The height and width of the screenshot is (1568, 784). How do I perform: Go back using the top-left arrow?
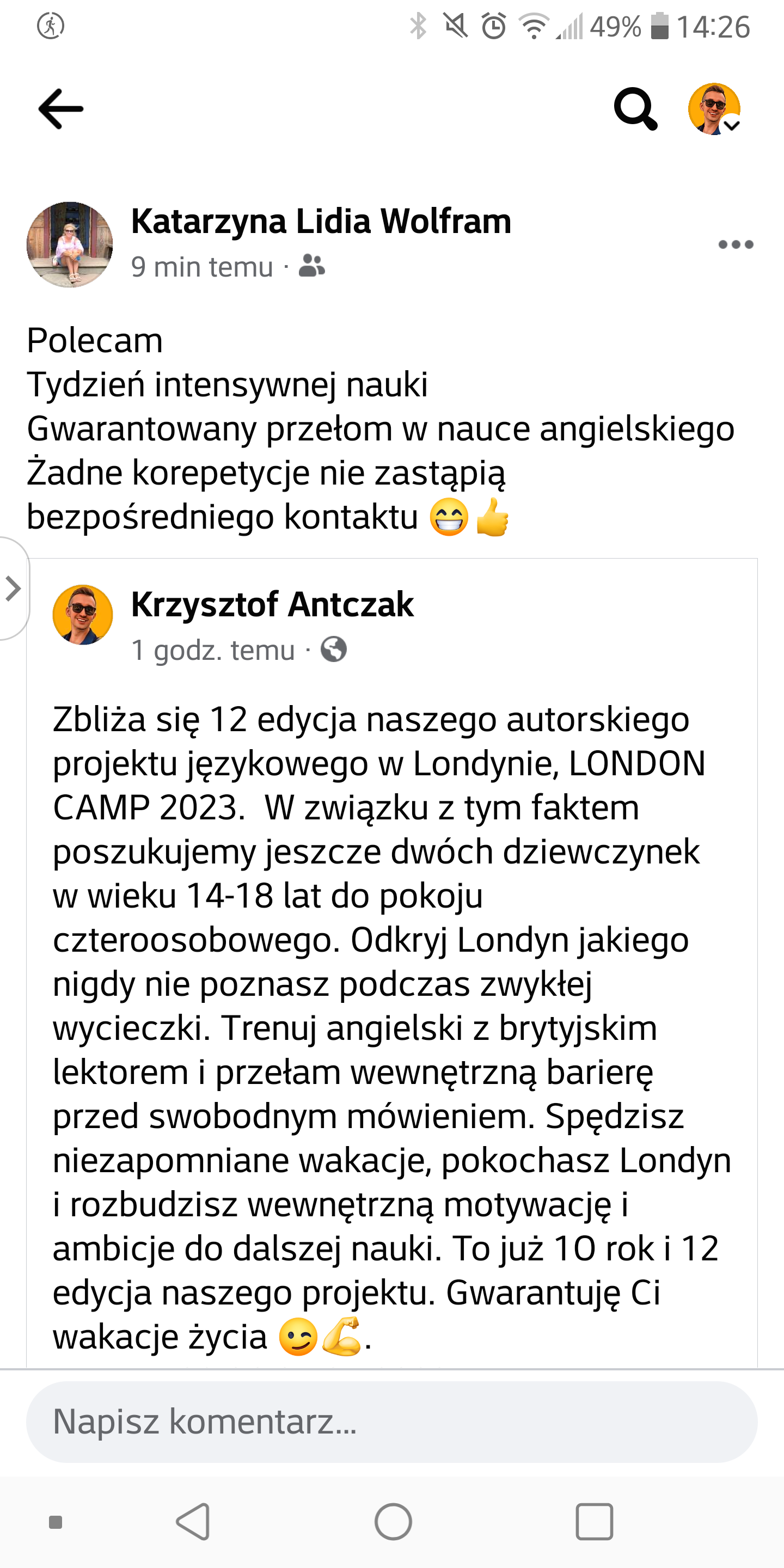click(x=61, y=109)
